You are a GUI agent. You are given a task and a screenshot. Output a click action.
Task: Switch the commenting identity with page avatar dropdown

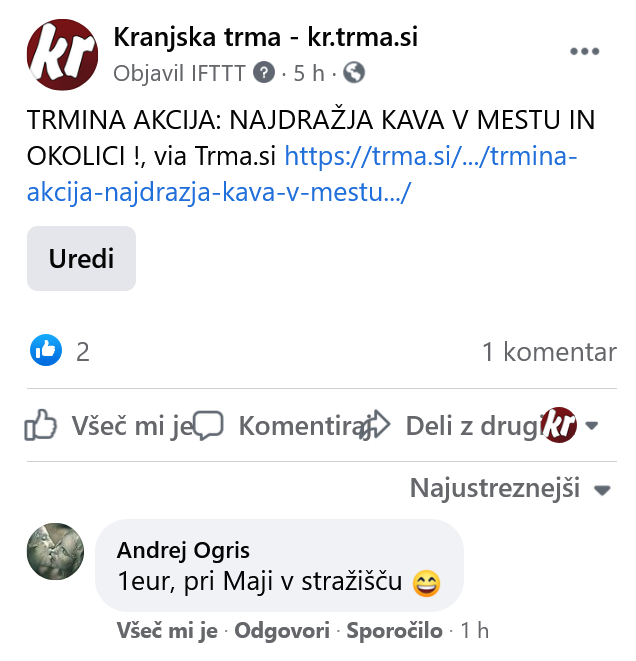pos(570,426)
